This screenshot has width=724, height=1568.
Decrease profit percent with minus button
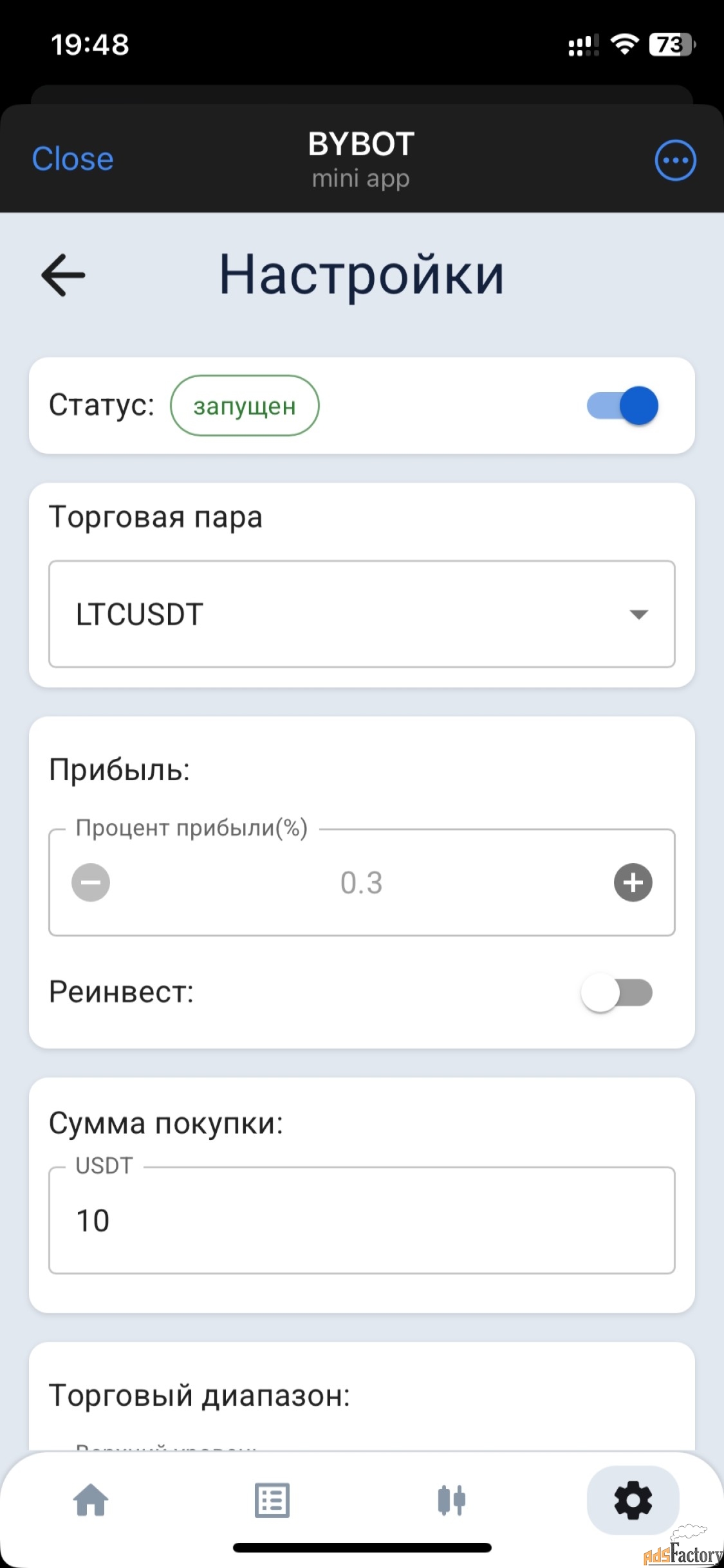[91, 882]
